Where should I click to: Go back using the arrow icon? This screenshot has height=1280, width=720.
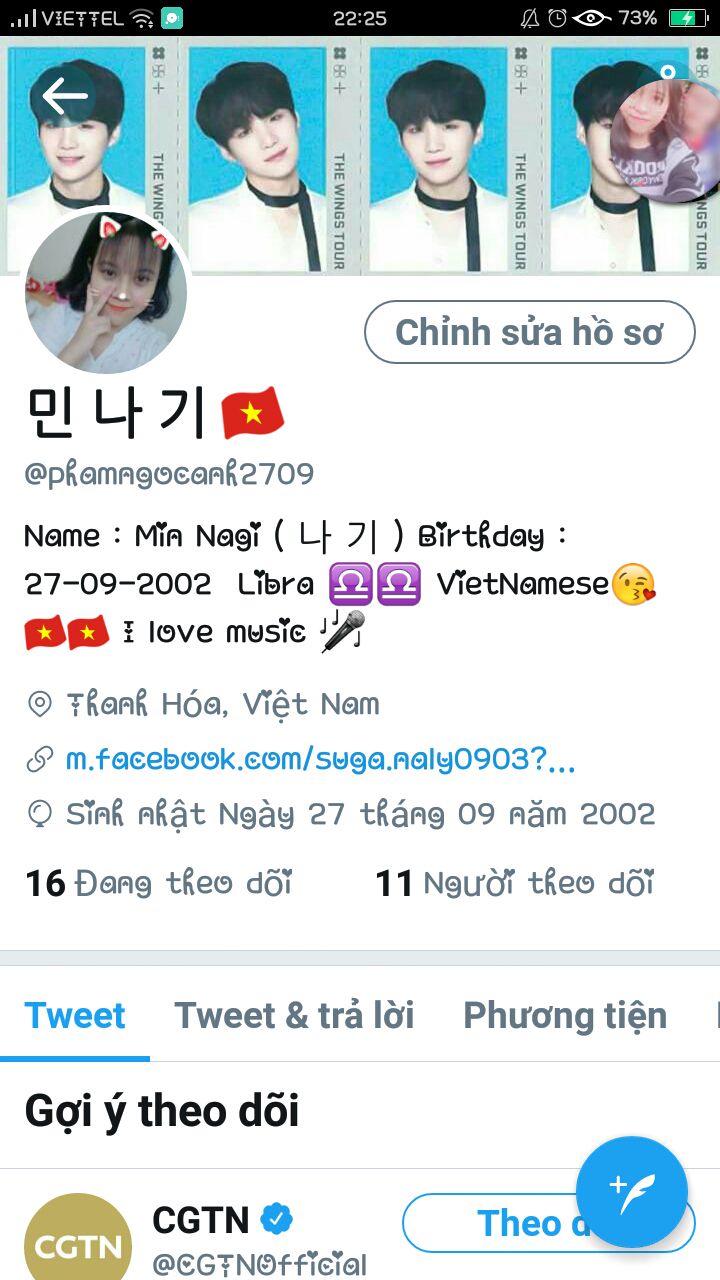click(65, 97)
